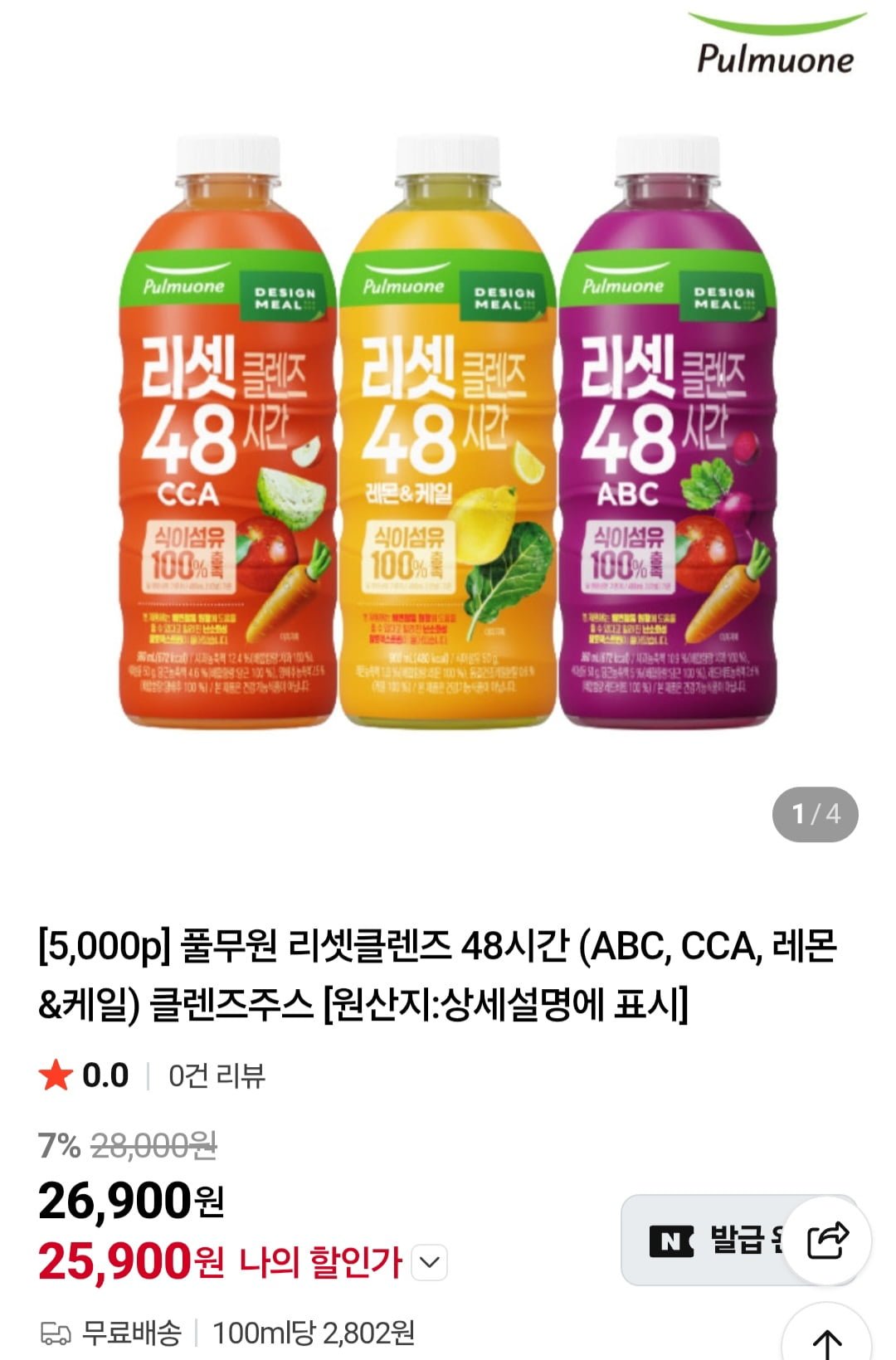The width and height of the screenshot is (896, 1360).
Task: Open the product image of the three bottles
Action: (448, 431)
